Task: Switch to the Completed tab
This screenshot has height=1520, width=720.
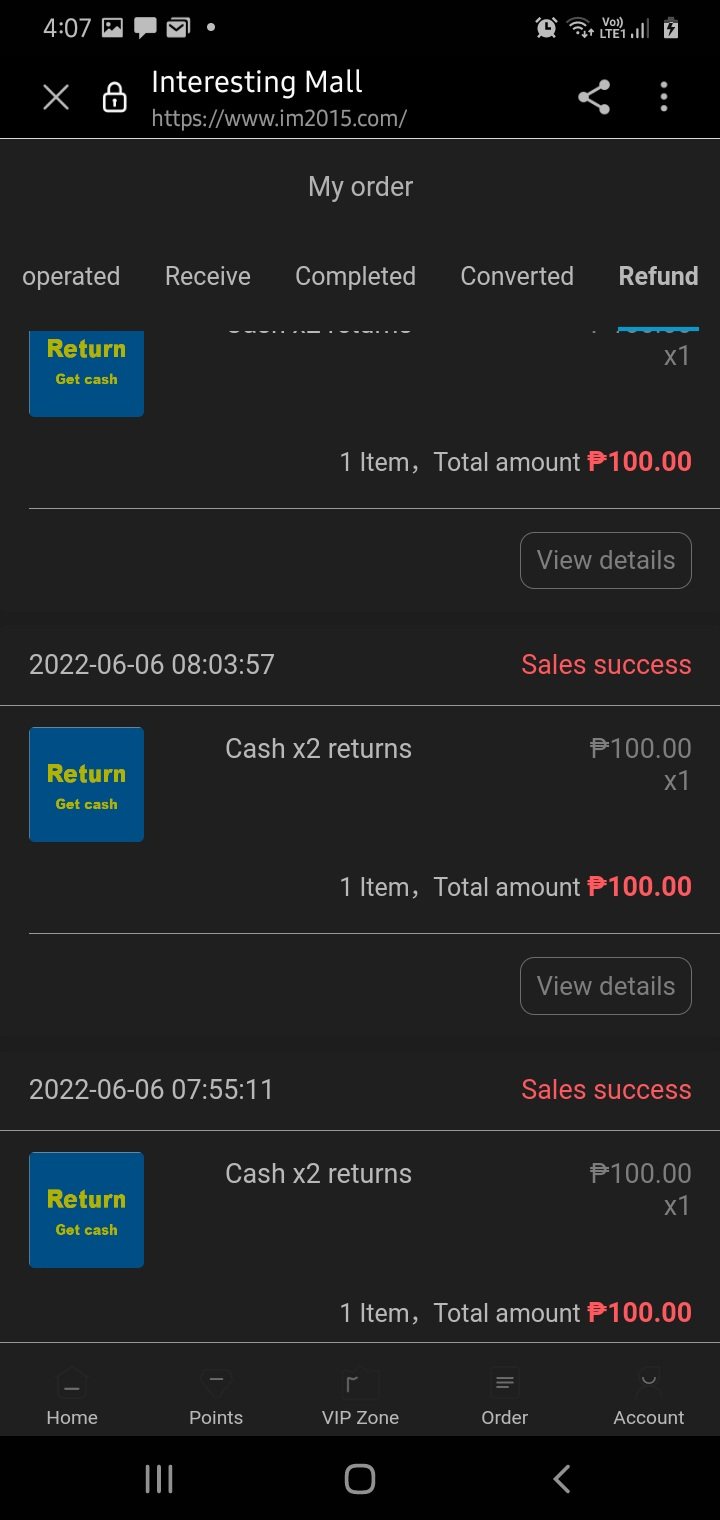Action: (x=355, y=276)
